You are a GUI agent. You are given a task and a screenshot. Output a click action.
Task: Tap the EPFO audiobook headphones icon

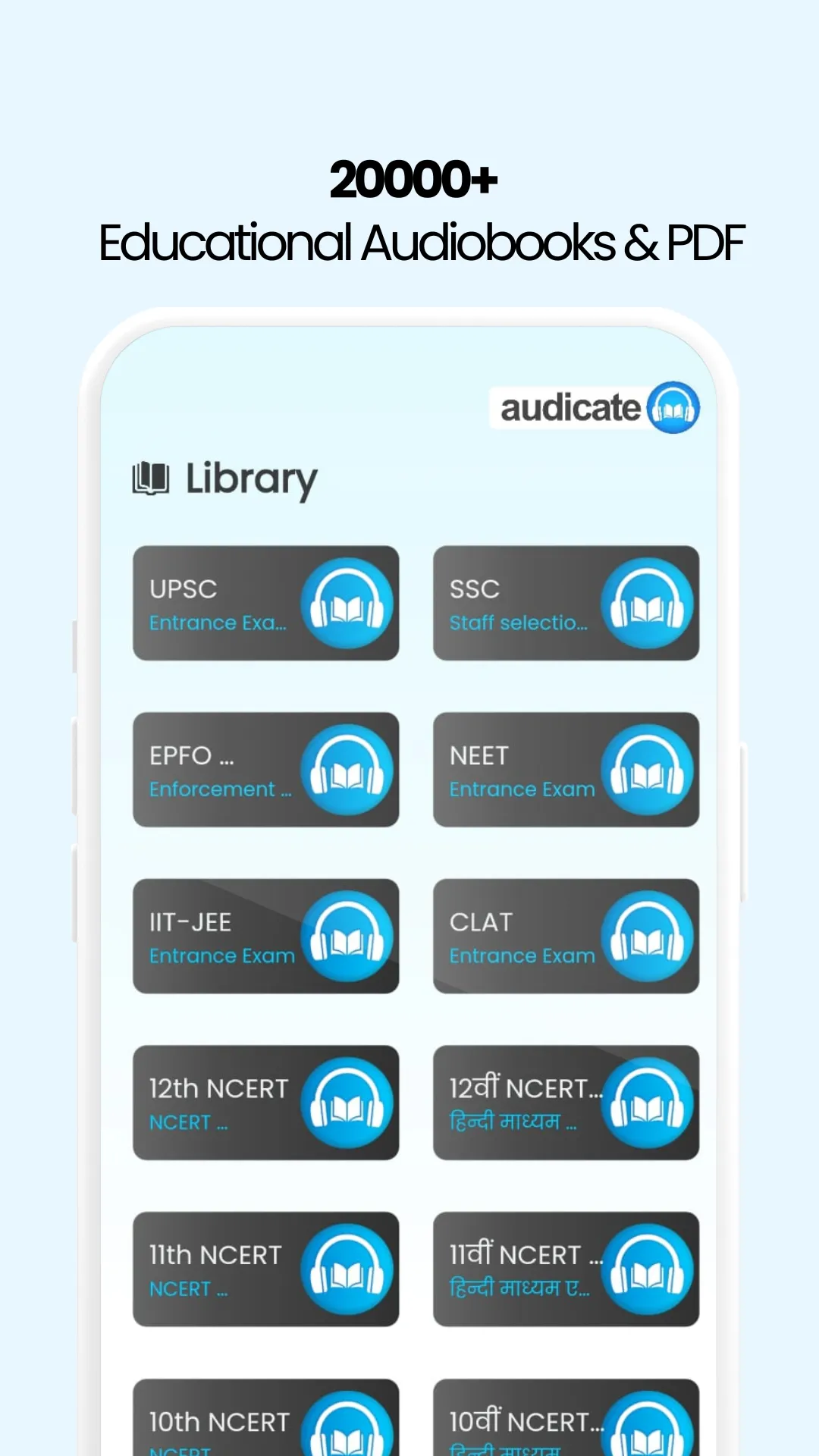tap(348, 770)
